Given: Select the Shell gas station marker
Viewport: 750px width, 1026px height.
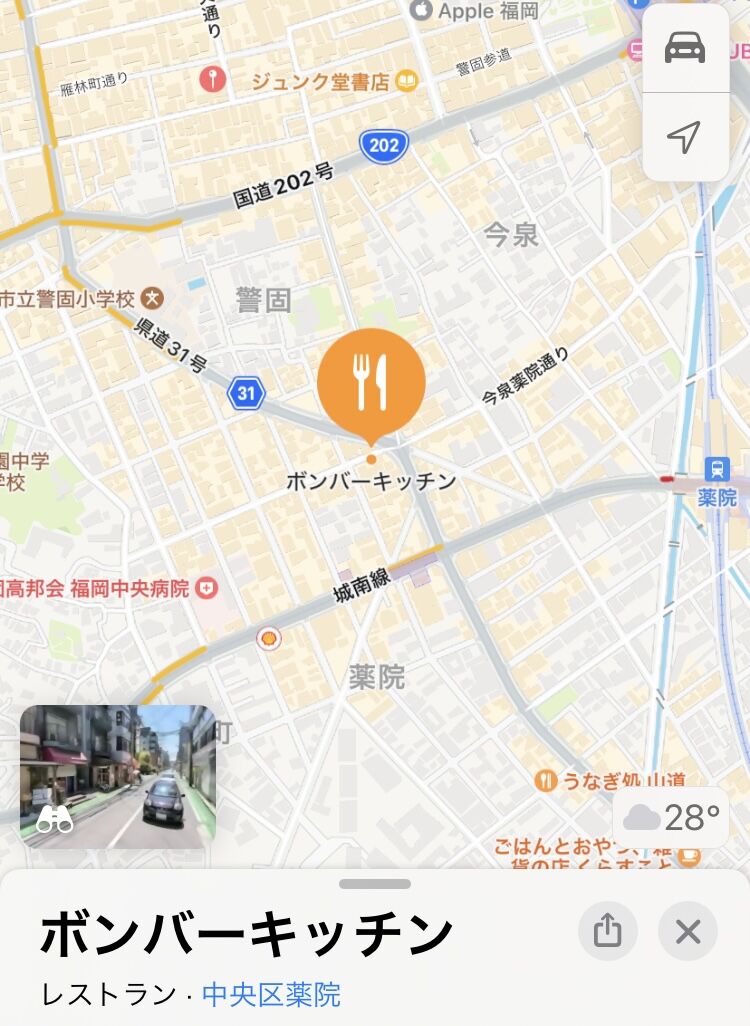Looking at the screenshot, I should point(268,638).
